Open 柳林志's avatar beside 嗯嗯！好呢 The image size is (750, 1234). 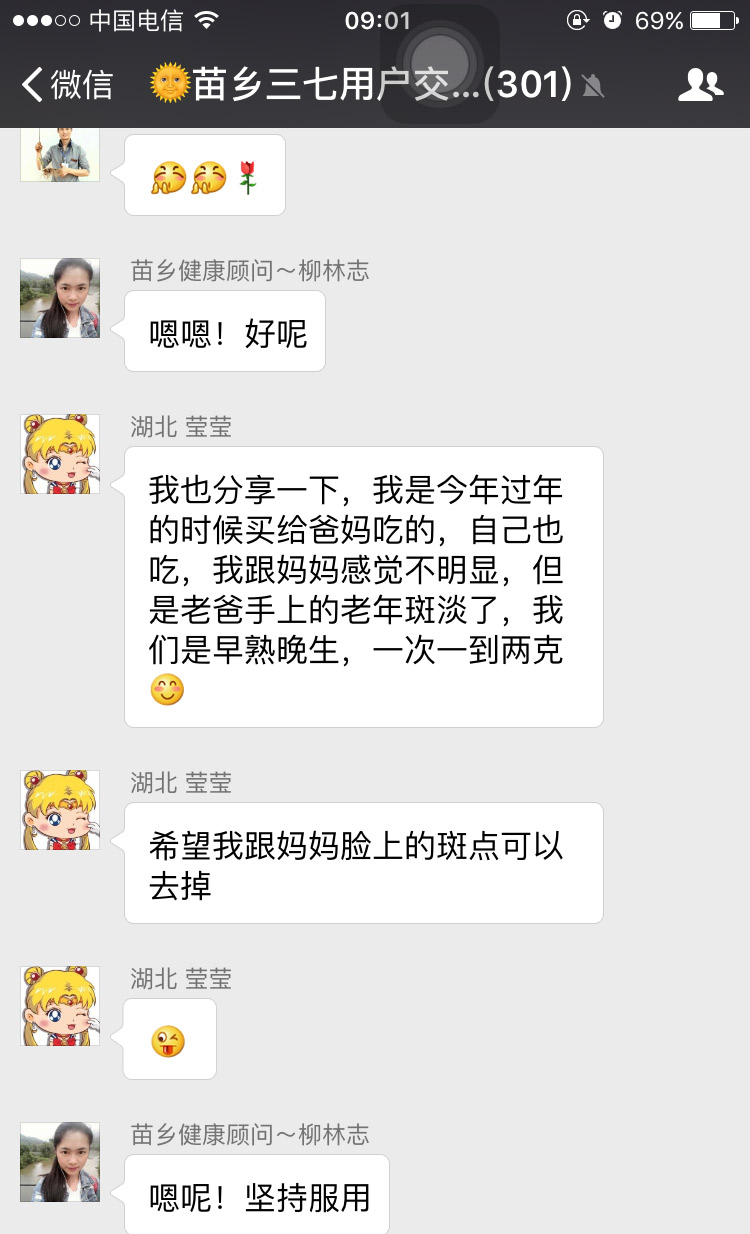click(60, 298)
